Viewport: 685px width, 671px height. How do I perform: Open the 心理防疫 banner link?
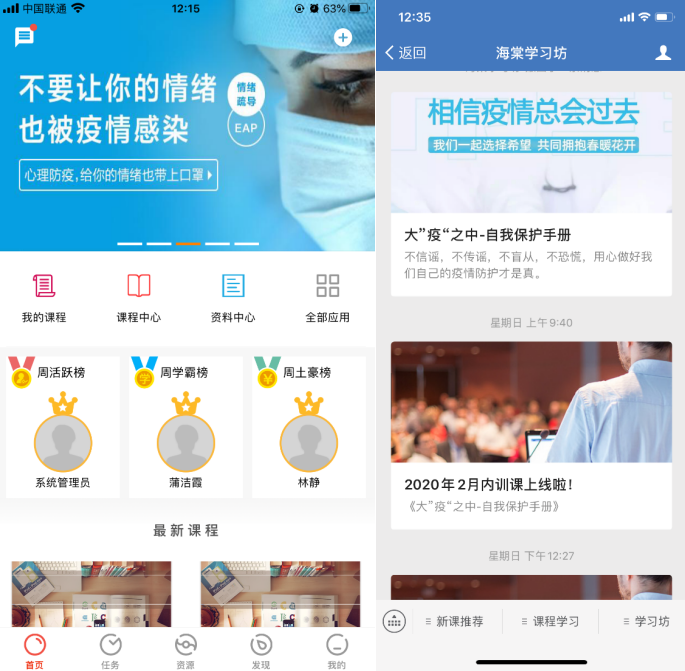[x=118, y=175]
